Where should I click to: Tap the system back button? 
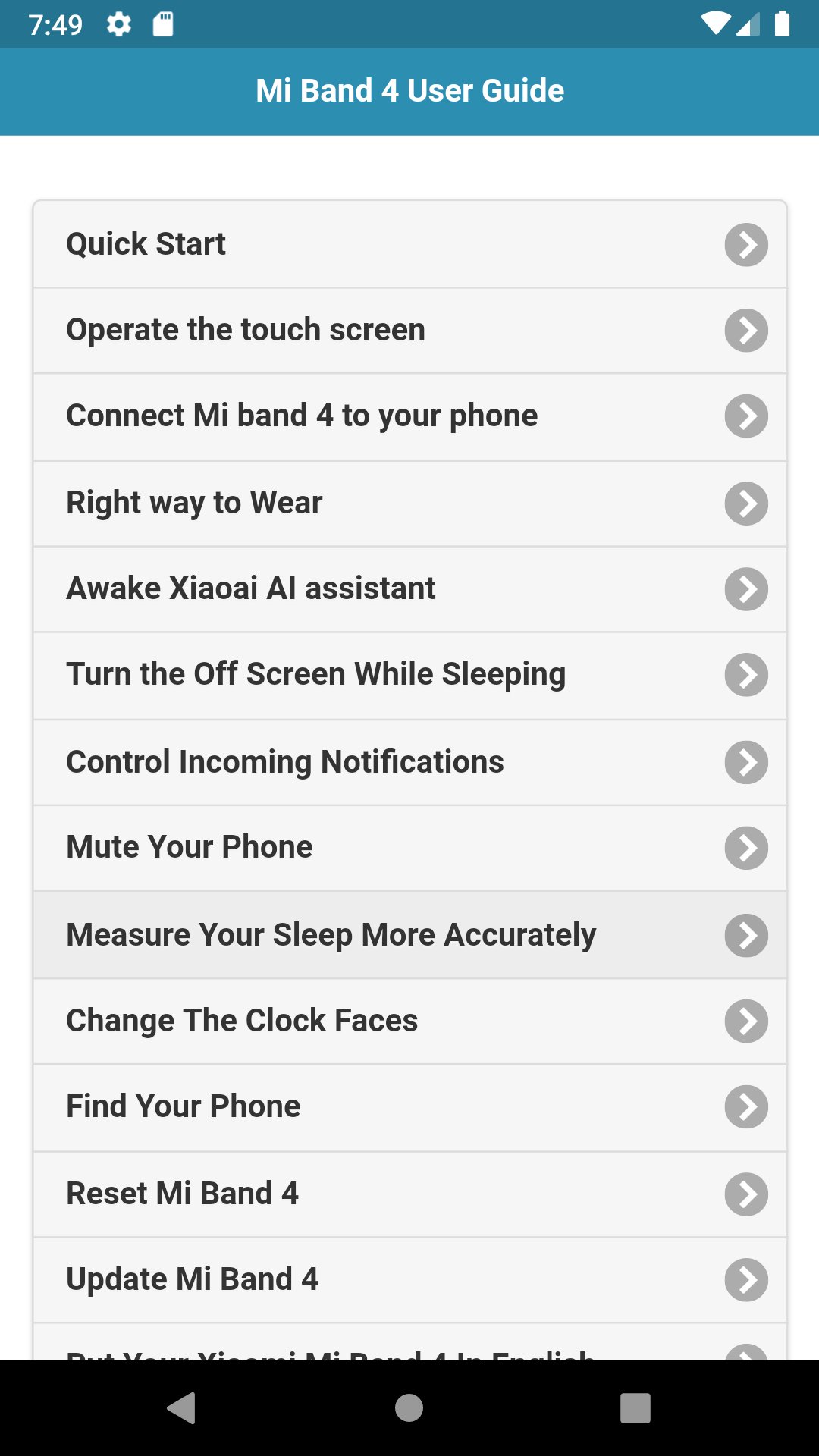tap(181, 1408)
